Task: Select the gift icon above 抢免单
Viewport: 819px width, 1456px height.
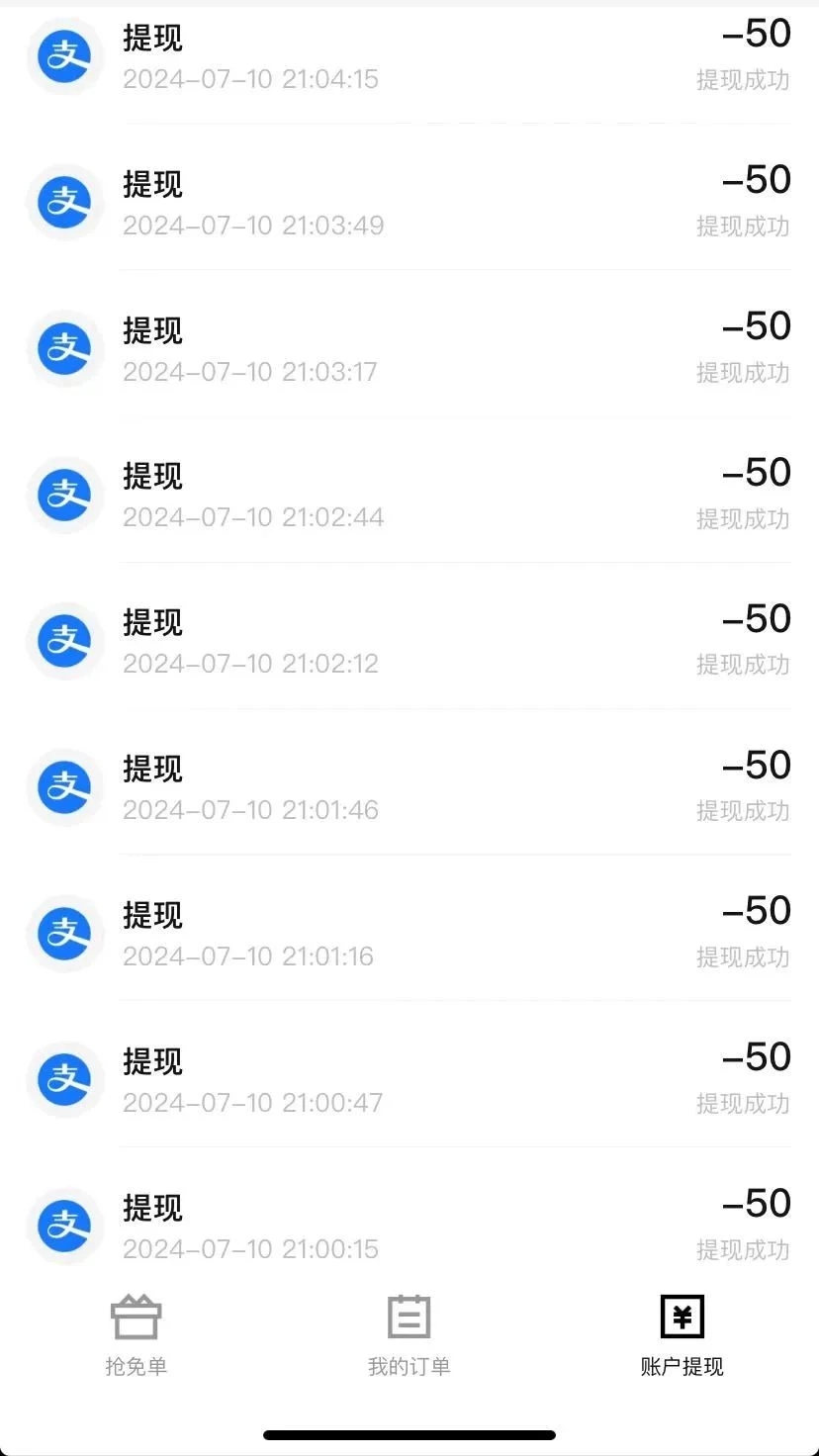Action: click(136, 1317)
